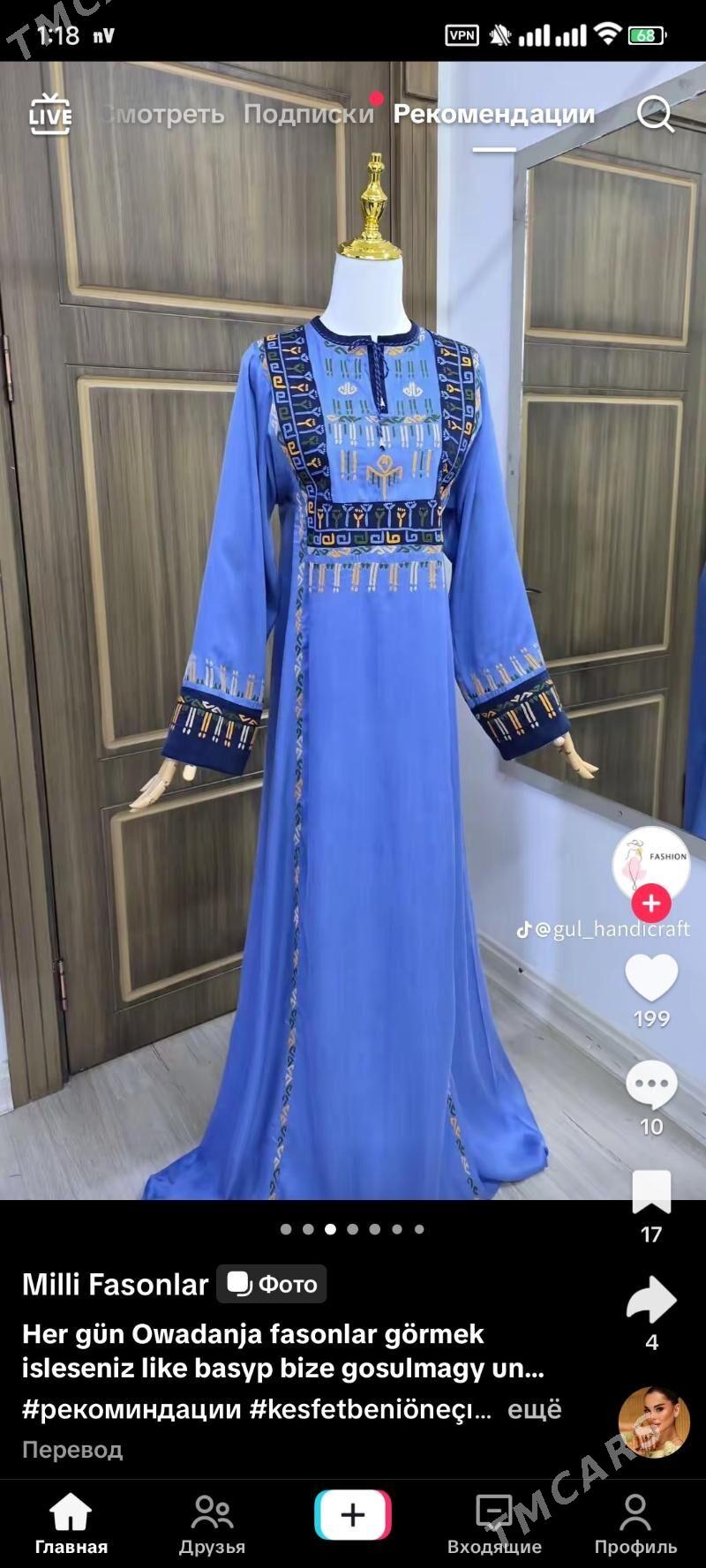Screen dimensions: 706x1568
Task: Open the LIVE streams icon
Action: [50, 115]
